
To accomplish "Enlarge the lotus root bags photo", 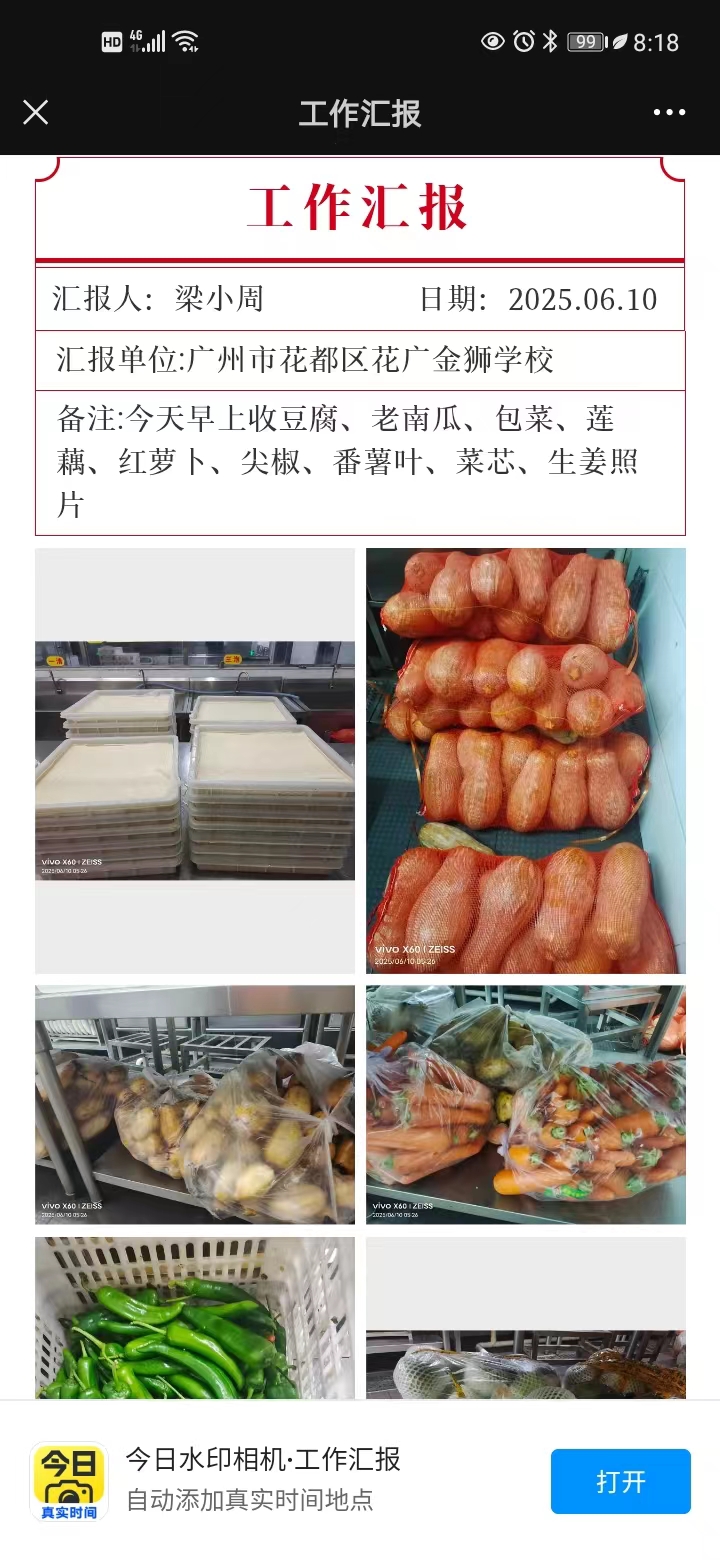I will (195, 1104).
